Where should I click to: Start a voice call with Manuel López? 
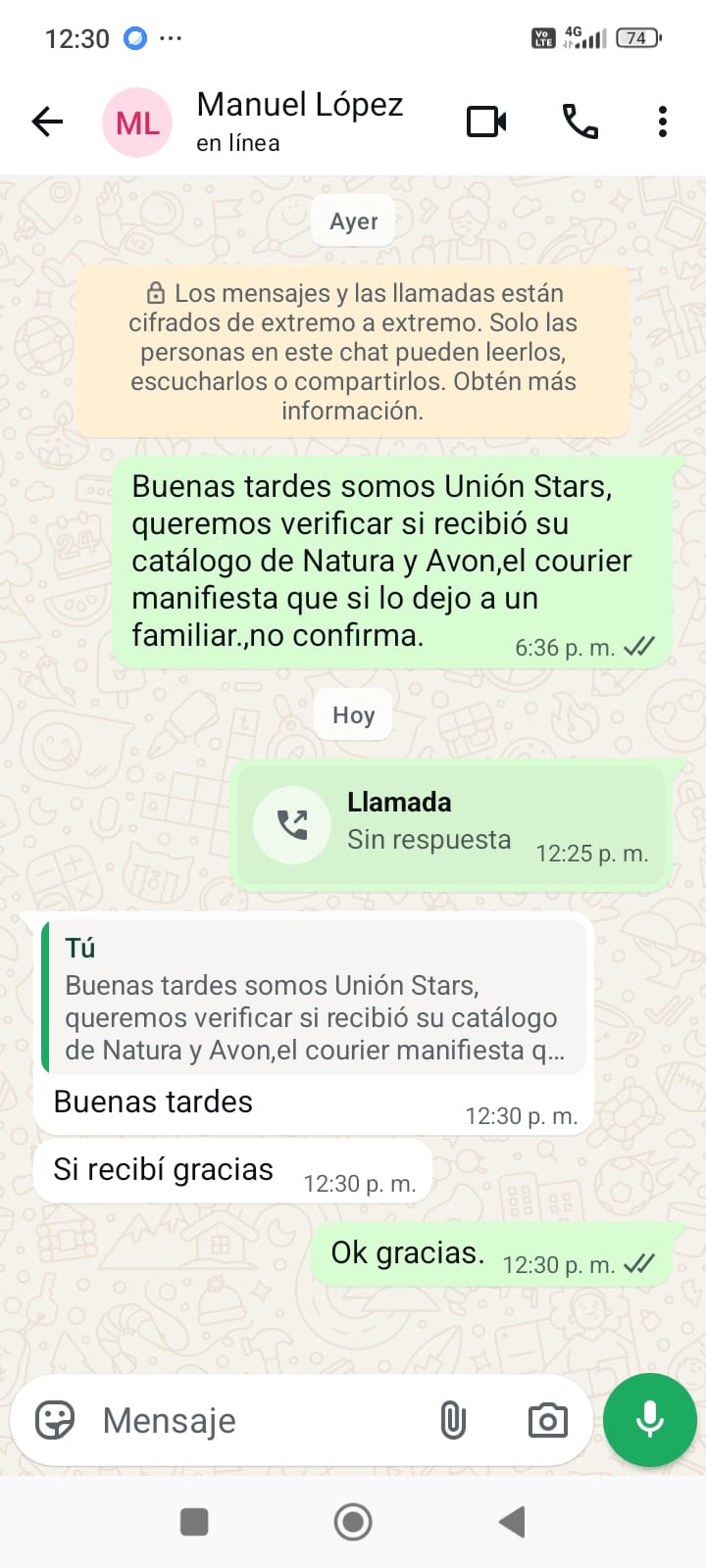point(580,122)
